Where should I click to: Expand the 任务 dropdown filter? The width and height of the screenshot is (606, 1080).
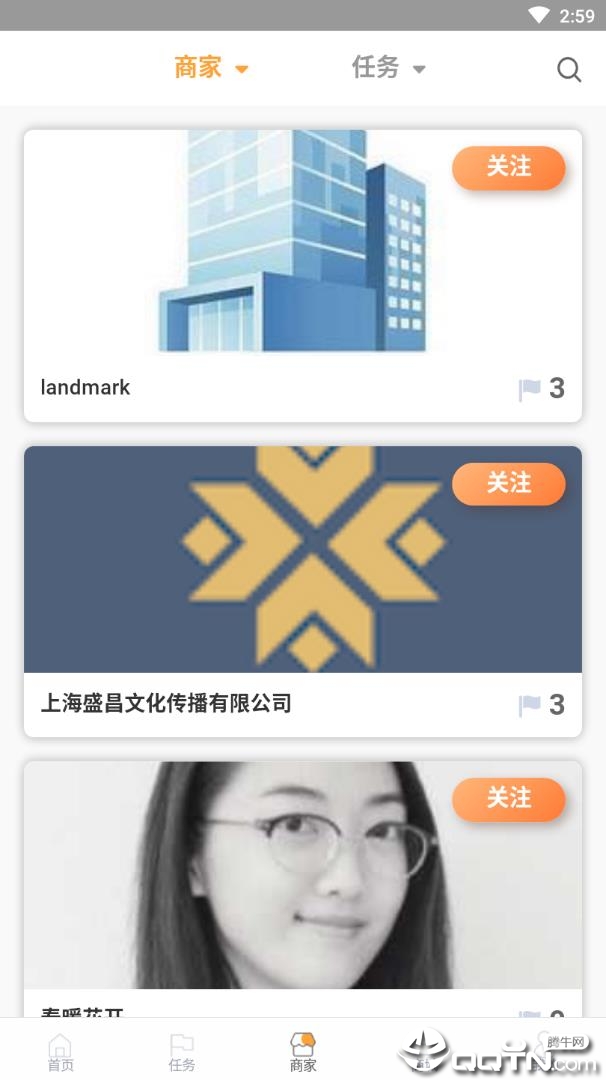(389, 68)
